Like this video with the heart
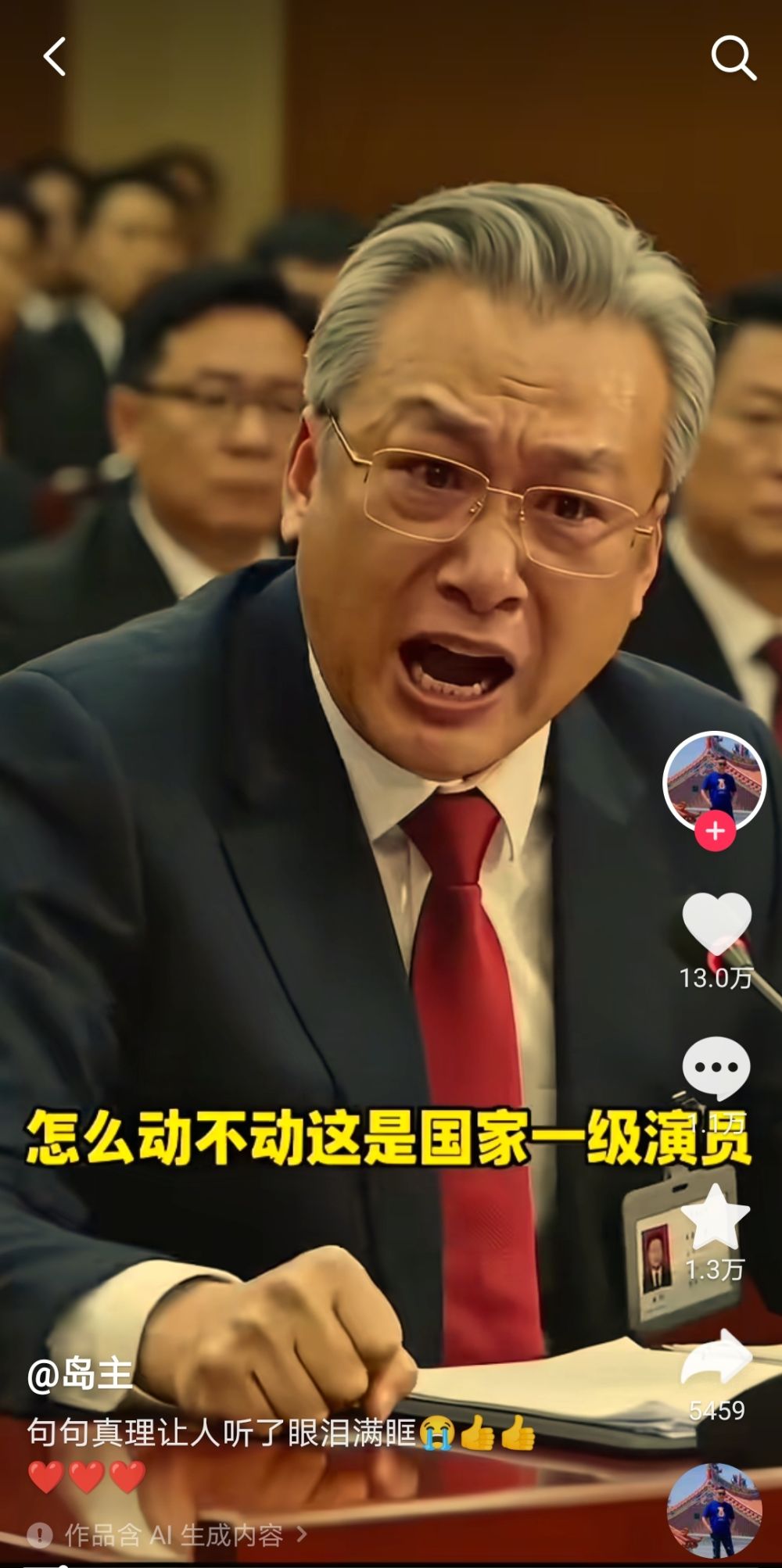This screenshot has width=782, height=1568. pos(716,924)
